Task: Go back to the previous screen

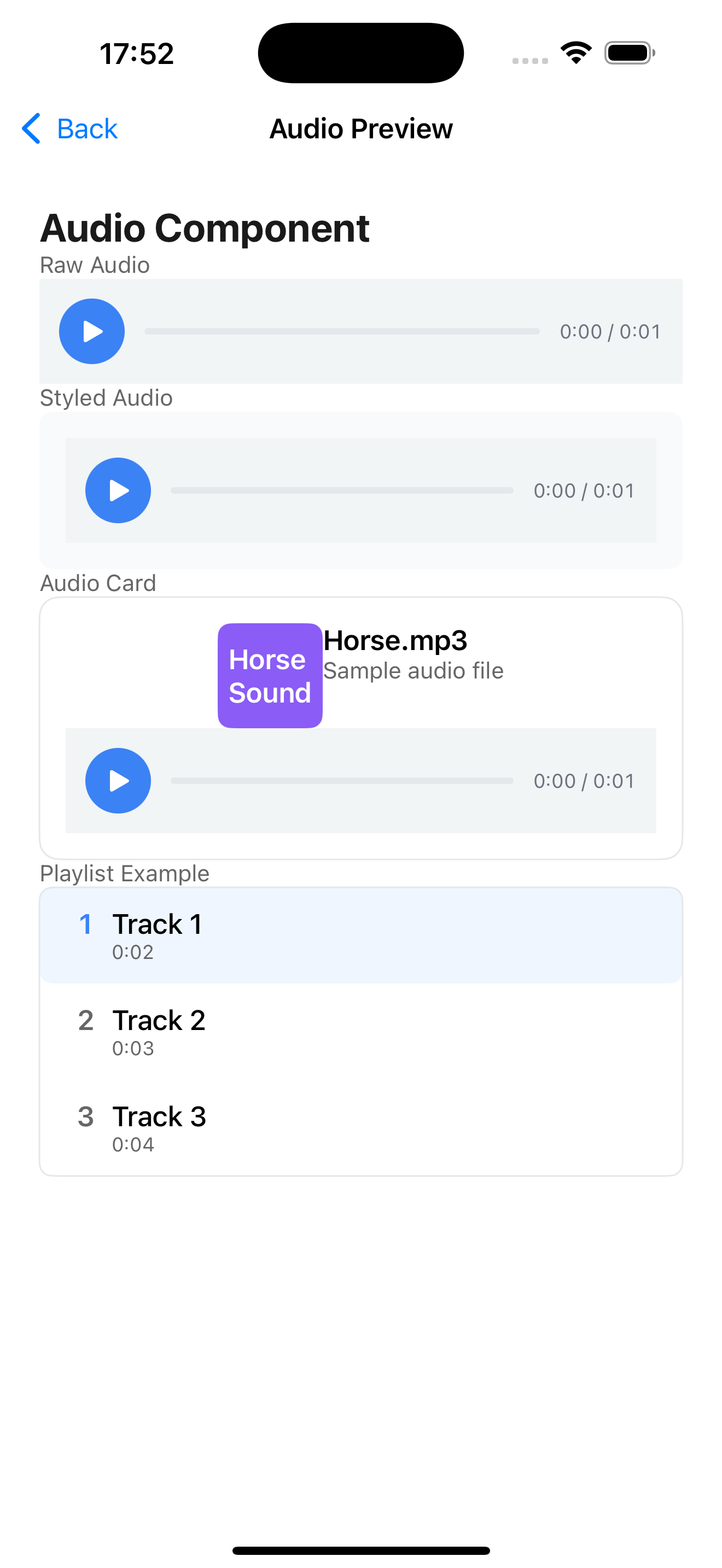Action: coord(69,128)
